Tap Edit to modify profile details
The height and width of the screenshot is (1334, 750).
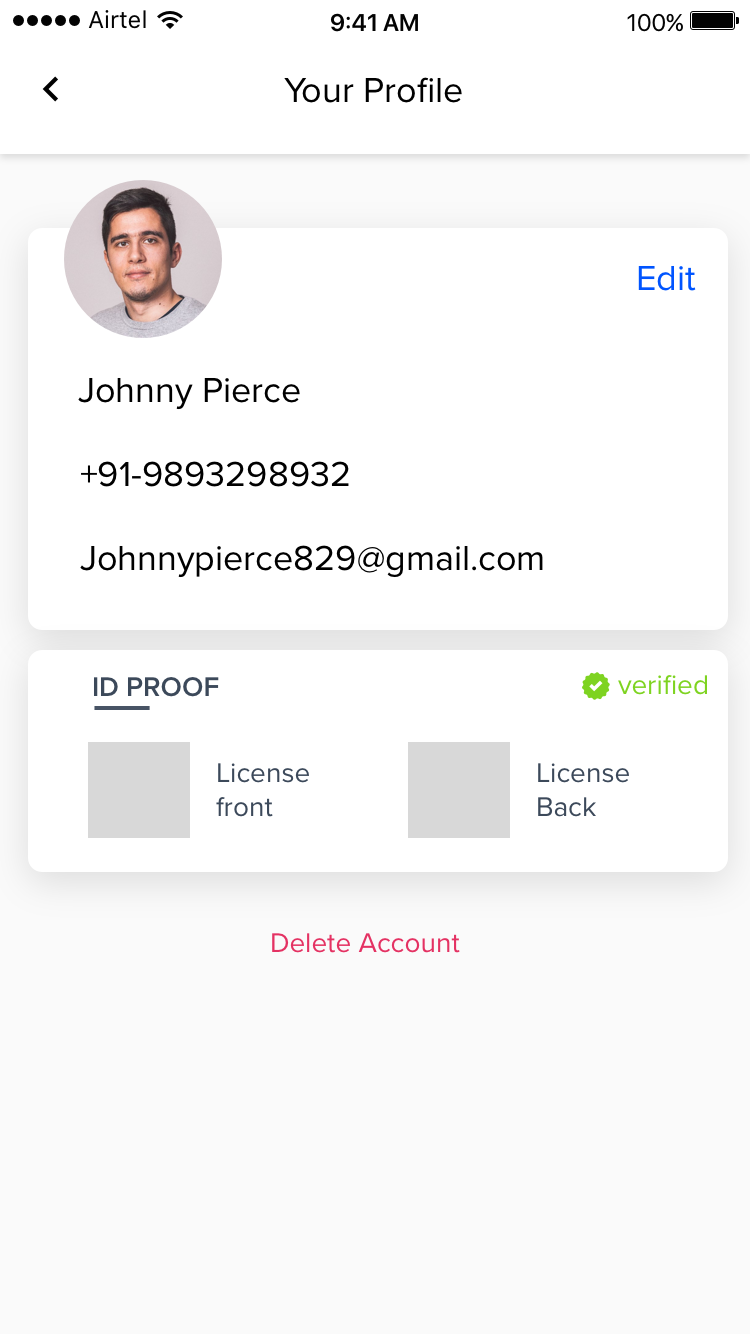click(665, 278)
